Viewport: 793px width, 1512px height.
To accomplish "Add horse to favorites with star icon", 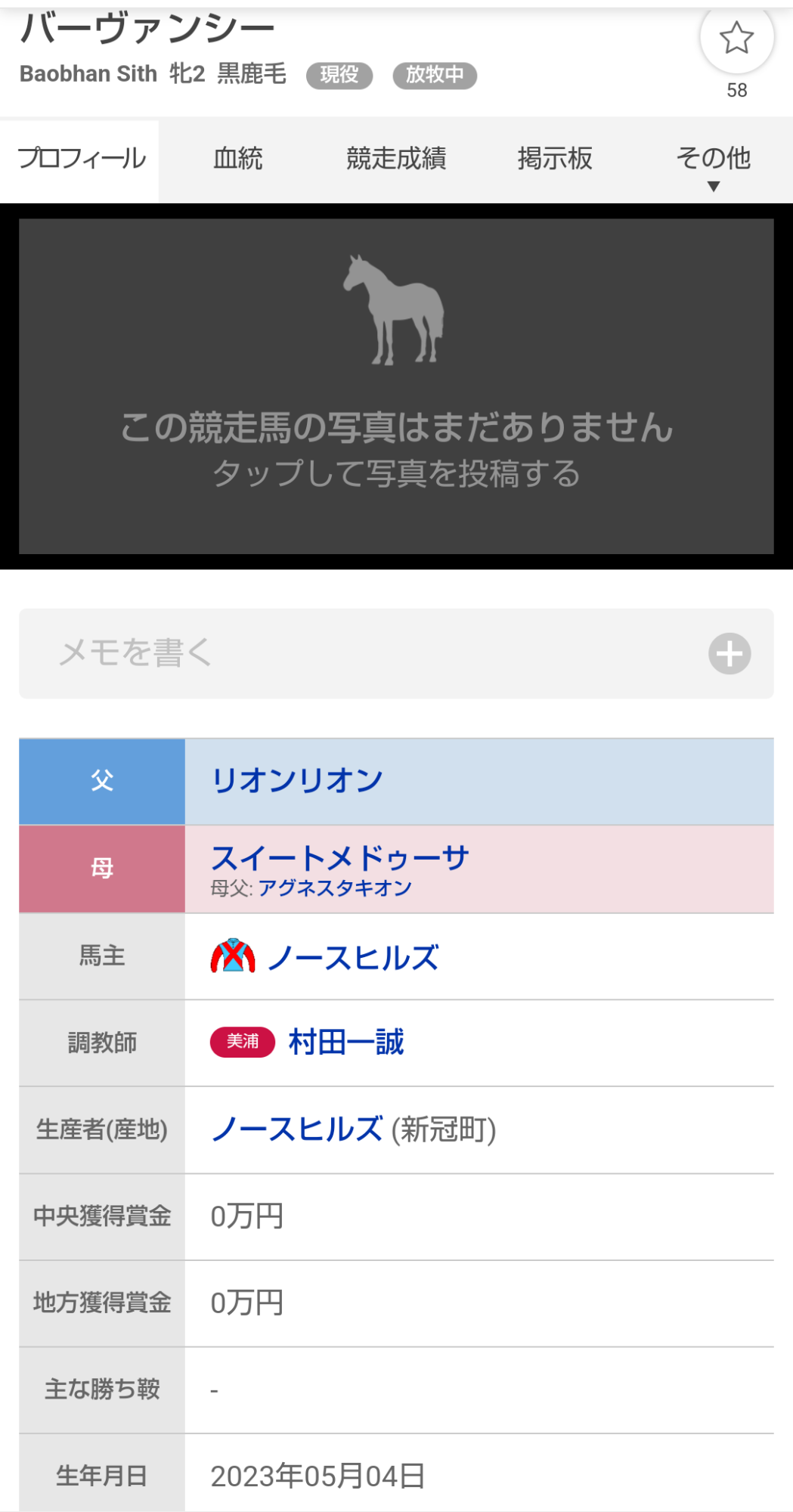I will pyautogui.click(x=736, y=38).
